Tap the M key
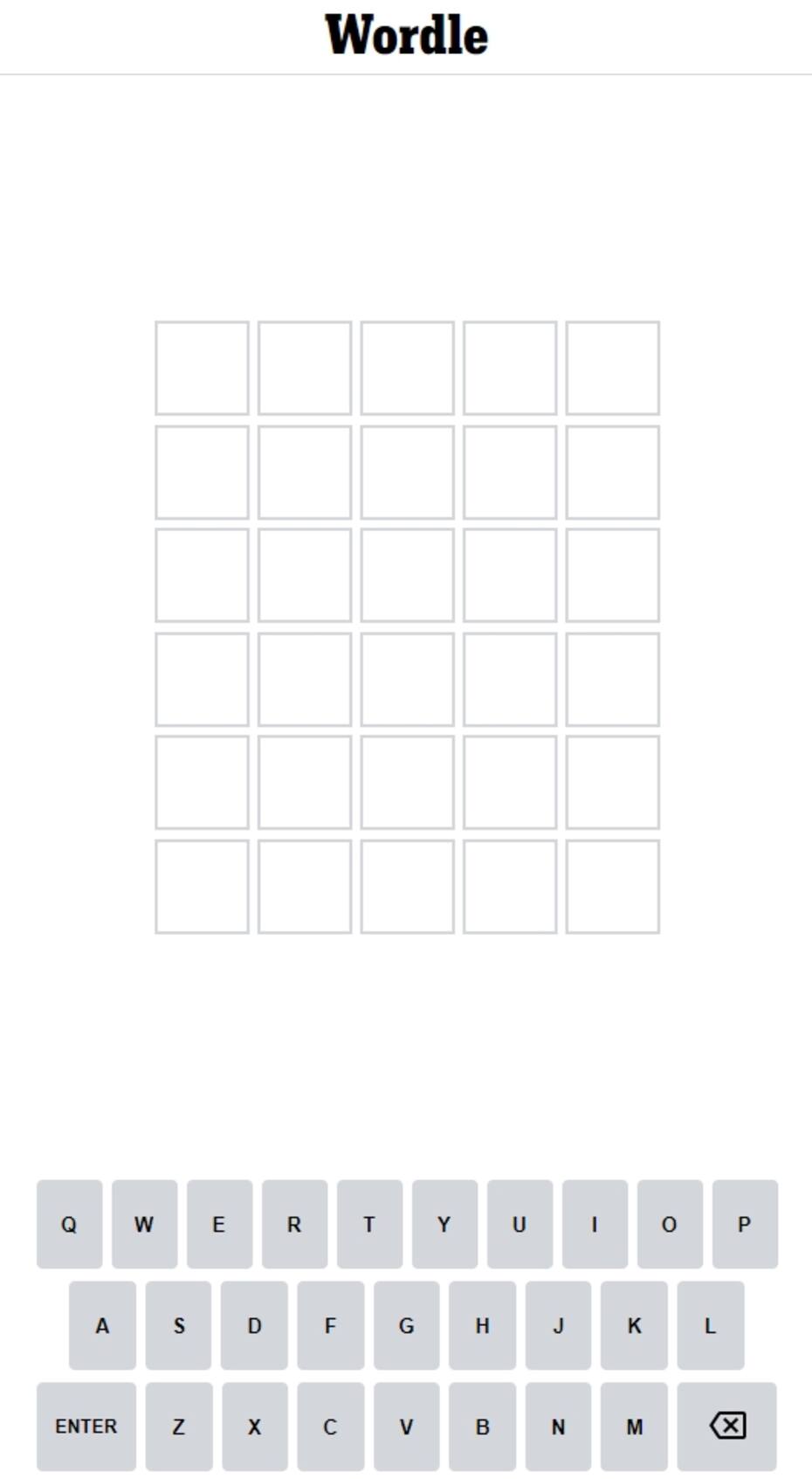 coord(634,1427)
